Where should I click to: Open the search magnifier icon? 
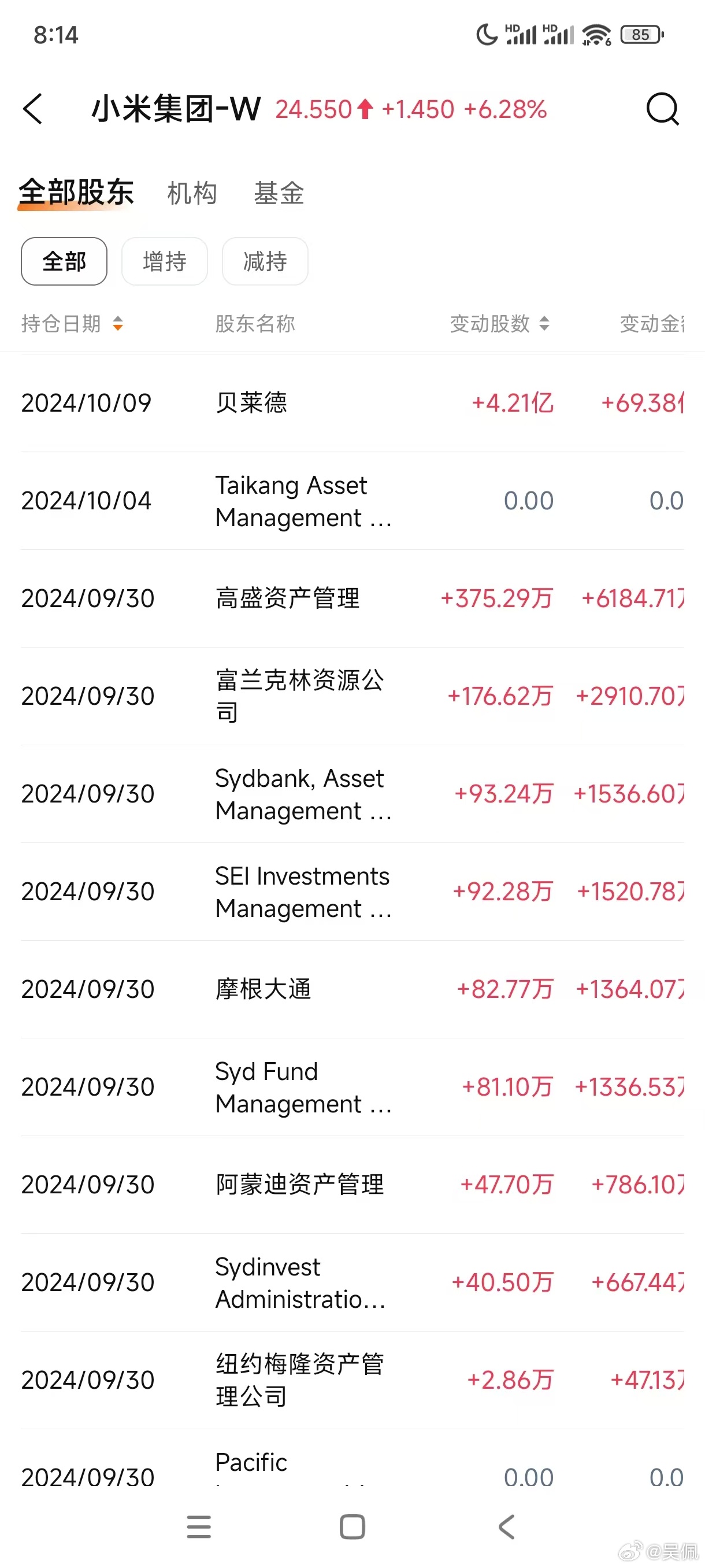662,109
